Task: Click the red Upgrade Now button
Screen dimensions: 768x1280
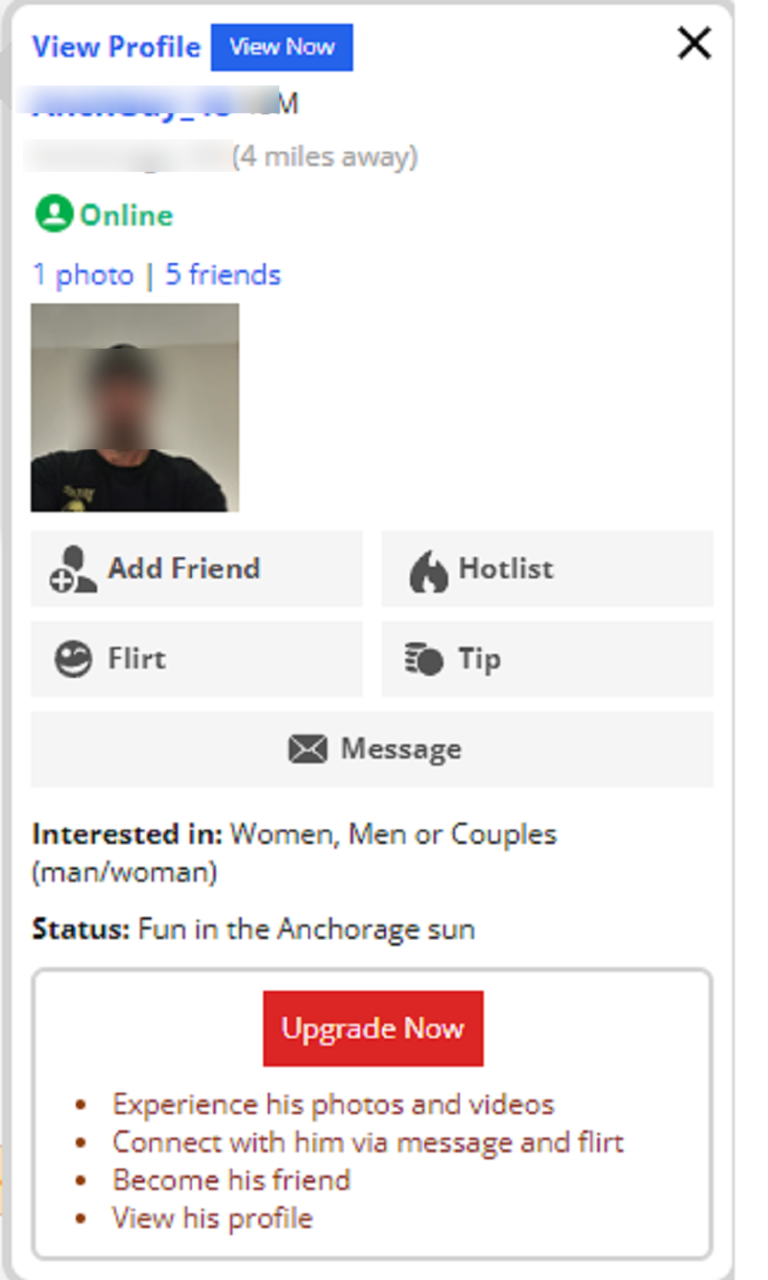Action: click(373, 1028)
